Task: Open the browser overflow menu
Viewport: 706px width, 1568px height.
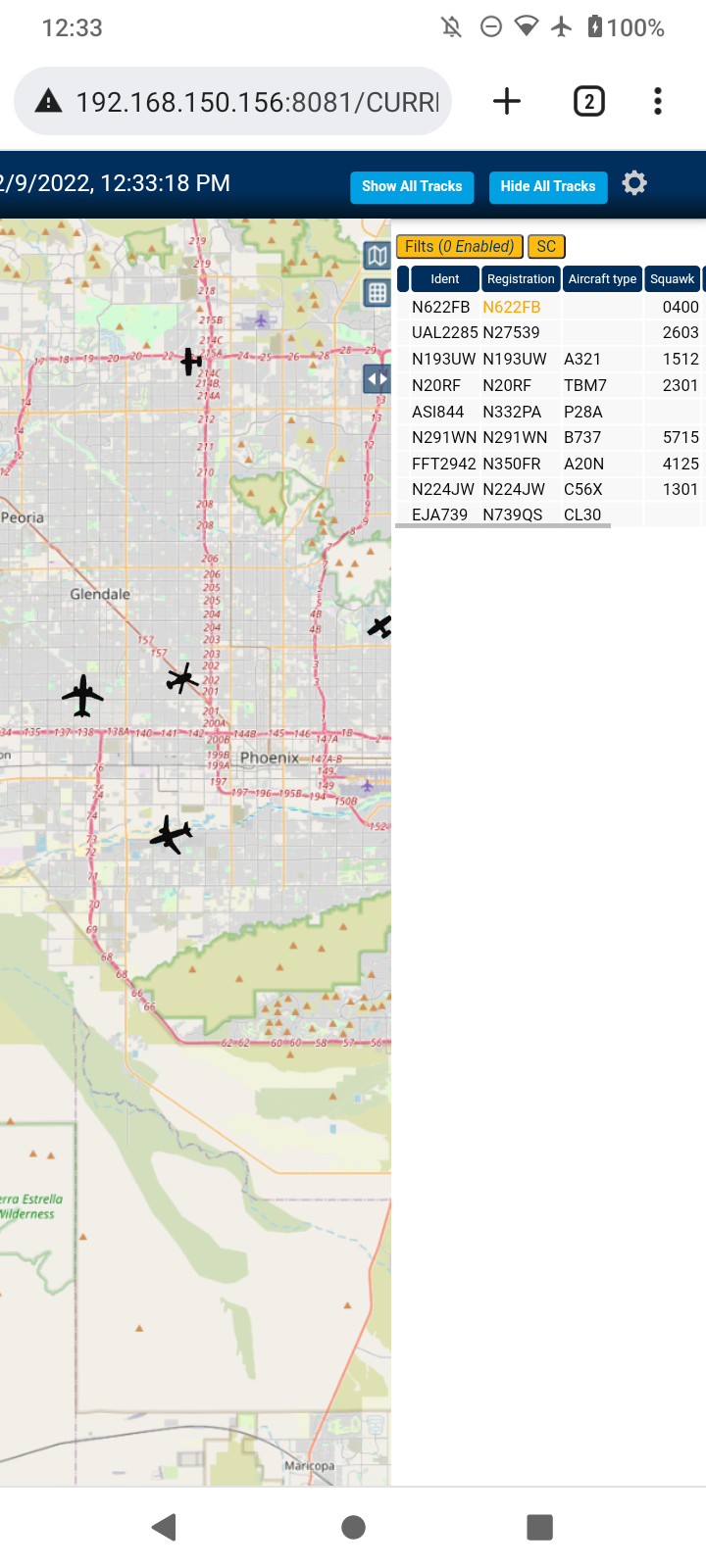Action: click(658, 101)
